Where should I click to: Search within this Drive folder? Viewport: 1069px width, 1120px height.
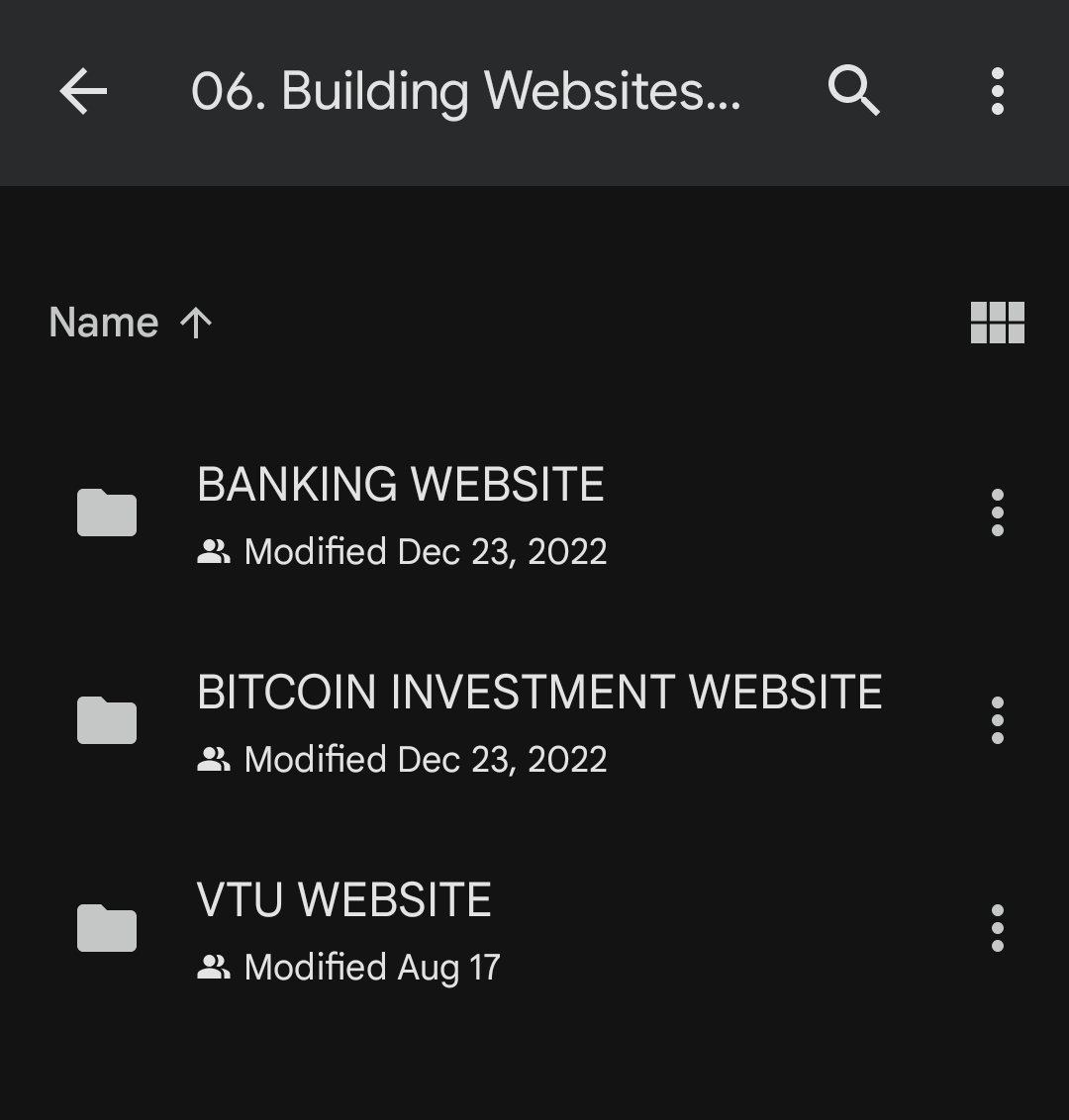coord(853,92)
